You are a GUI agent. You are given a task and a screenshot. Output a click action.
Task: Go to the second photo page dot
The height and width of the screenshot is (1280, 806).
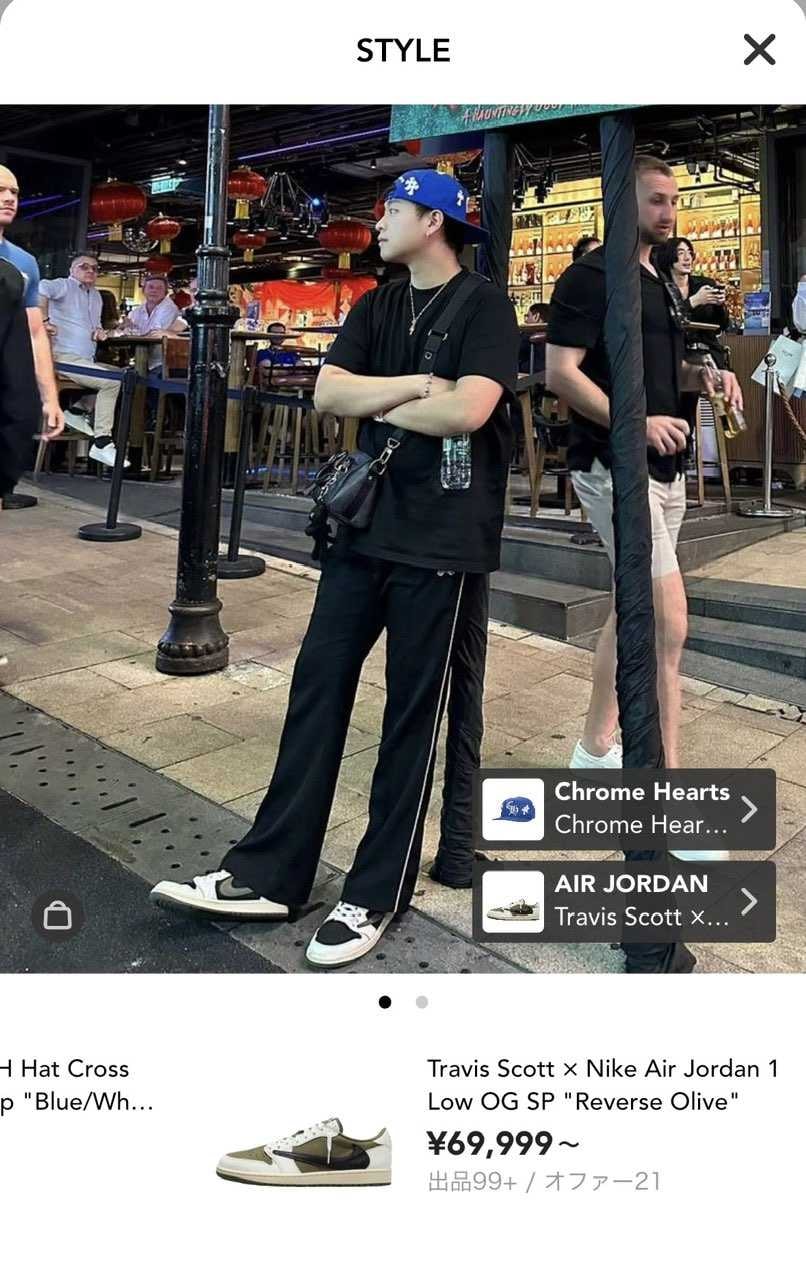[422, 1002]
